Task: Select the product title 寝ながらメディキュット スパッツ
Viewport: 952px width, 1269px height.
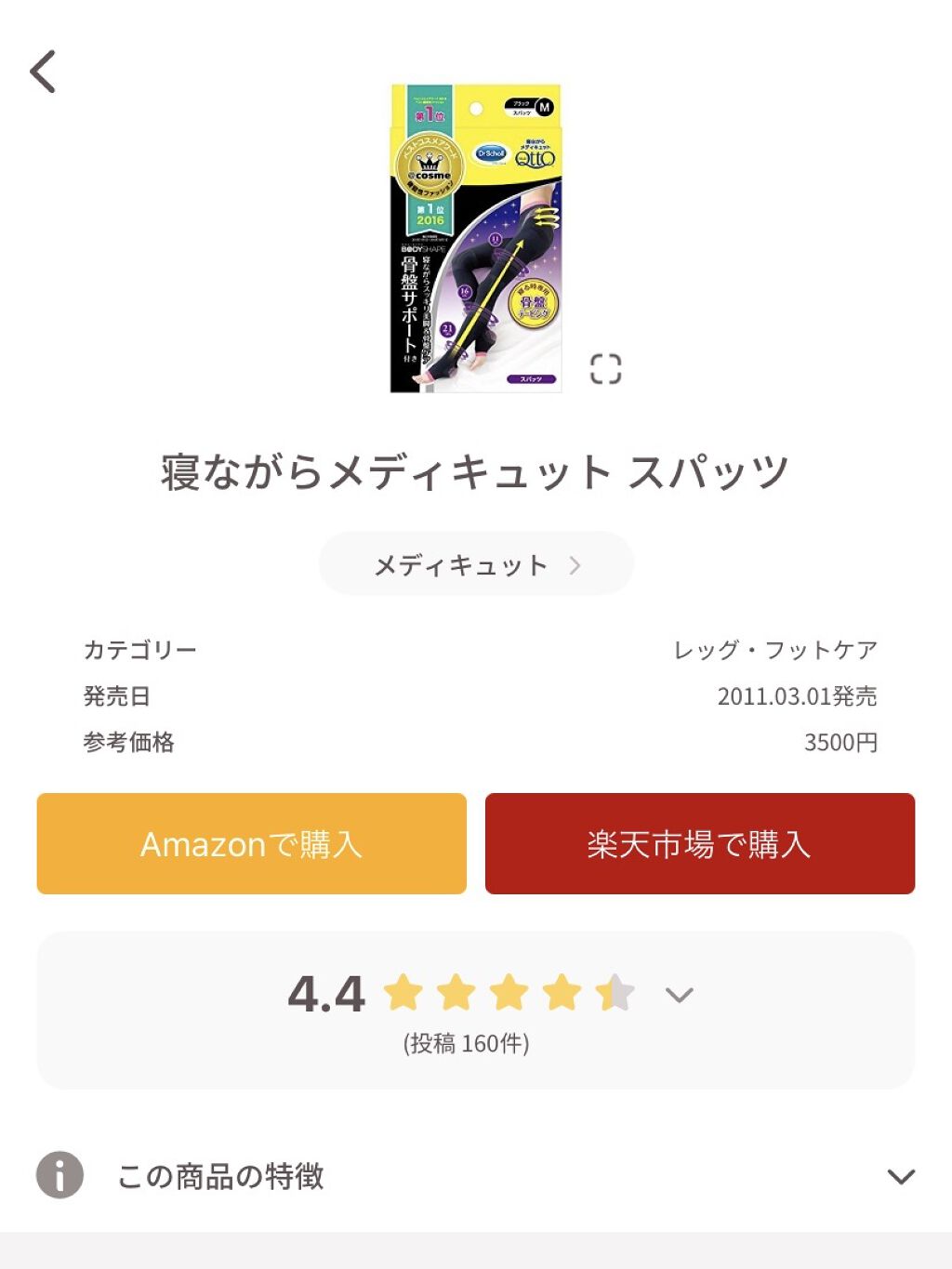Action: 475,472
